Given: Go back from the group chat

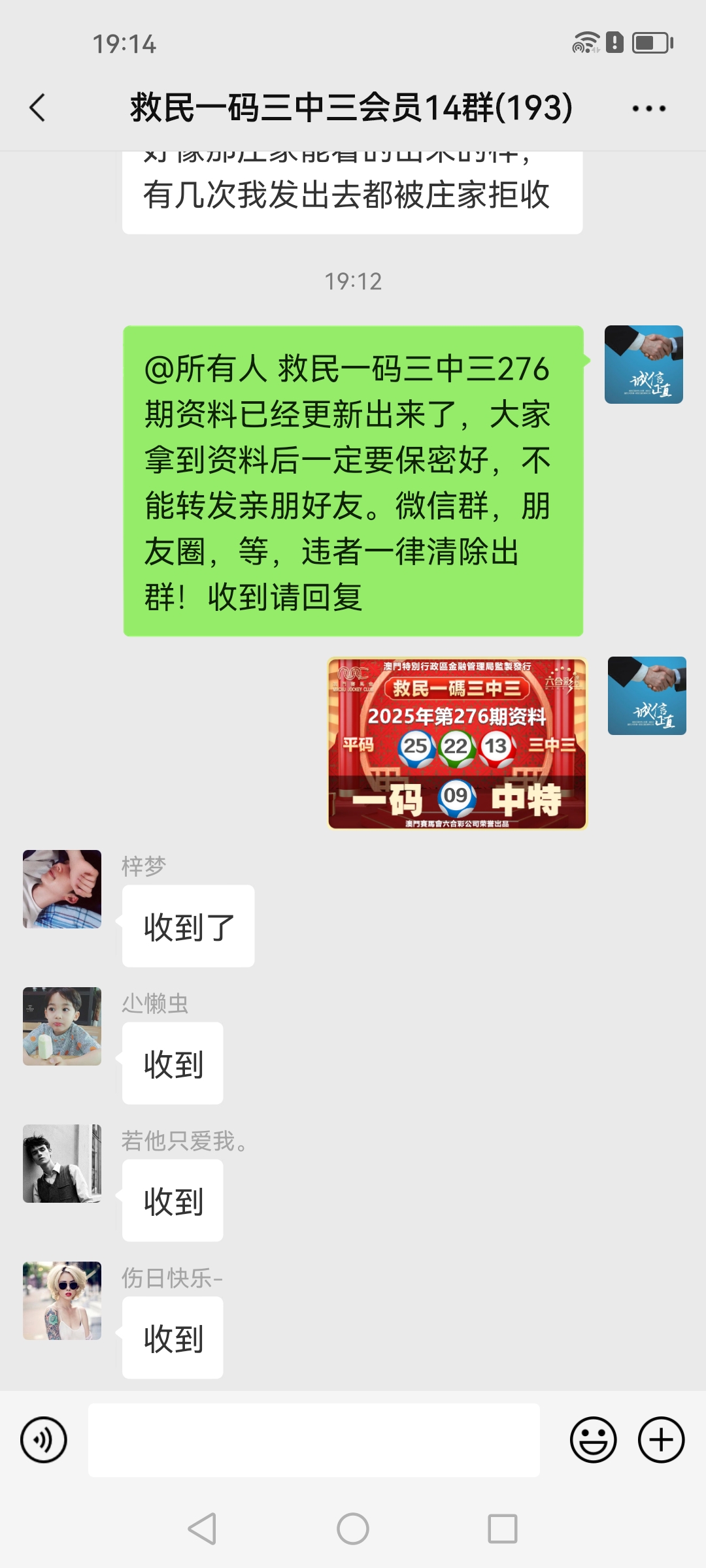Looking at the screenshot, I should coord(38,108).
